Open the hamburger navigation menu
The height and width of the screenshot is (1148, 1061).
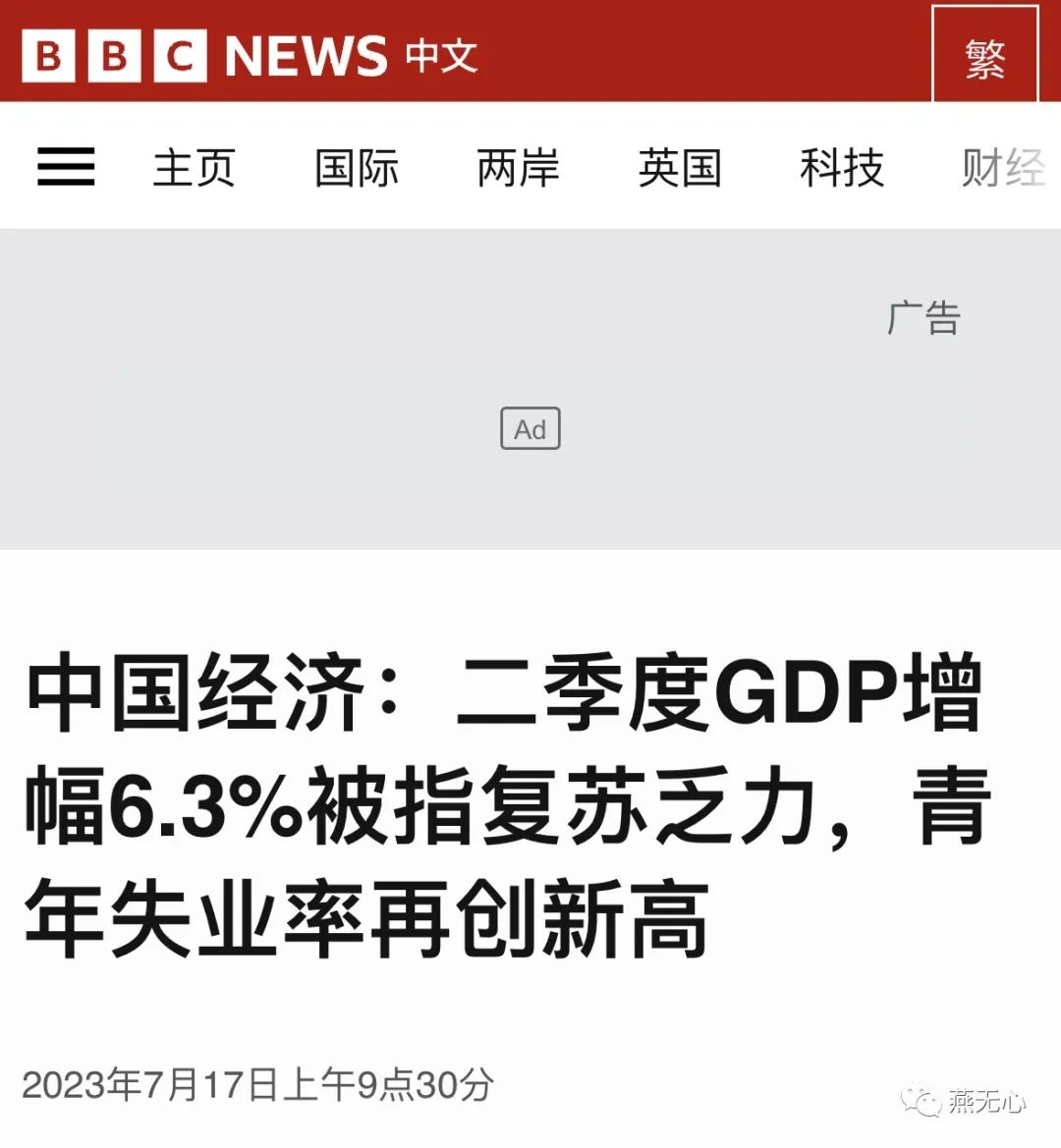(66, 167)
